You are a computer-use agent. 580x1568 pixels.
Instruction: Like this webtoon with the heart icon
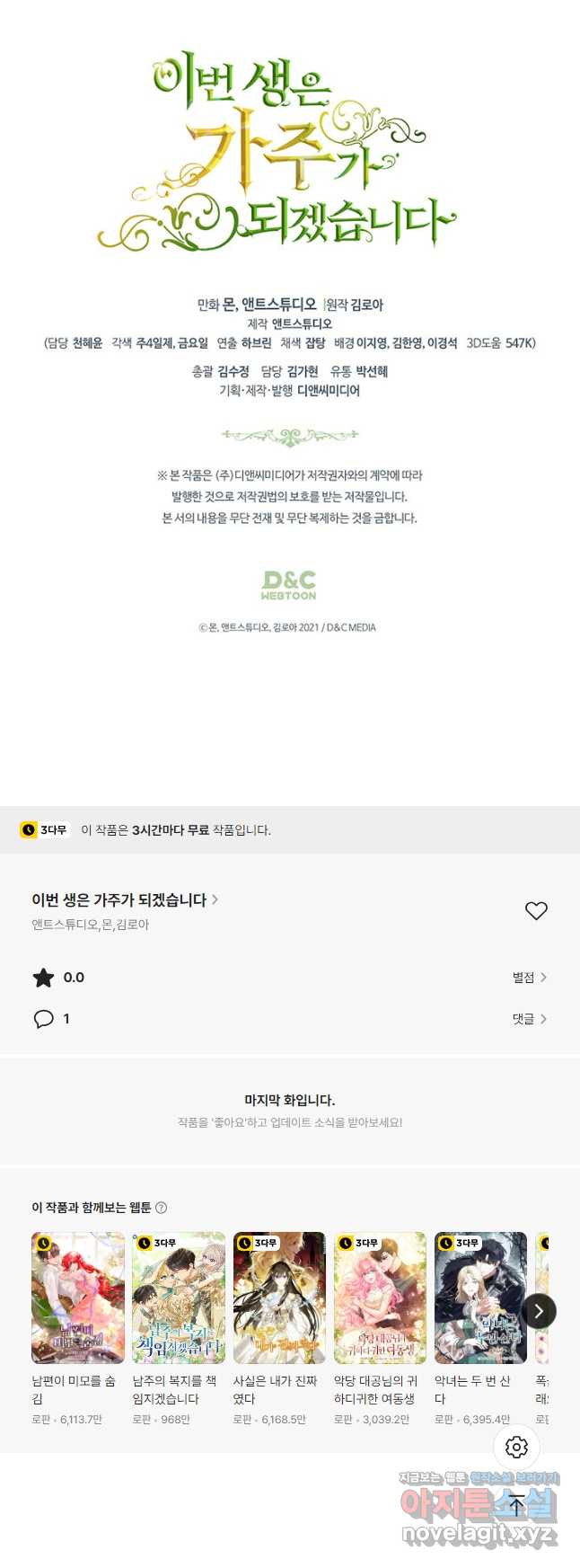(536, 910)
